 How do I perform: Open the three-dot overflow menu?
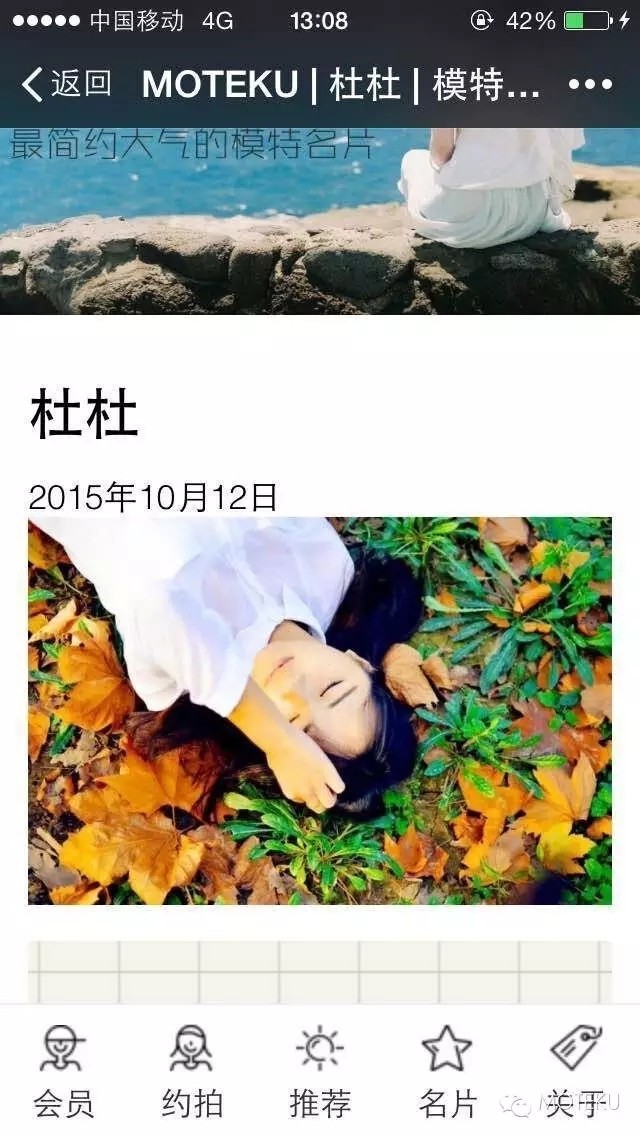(590, 85)
